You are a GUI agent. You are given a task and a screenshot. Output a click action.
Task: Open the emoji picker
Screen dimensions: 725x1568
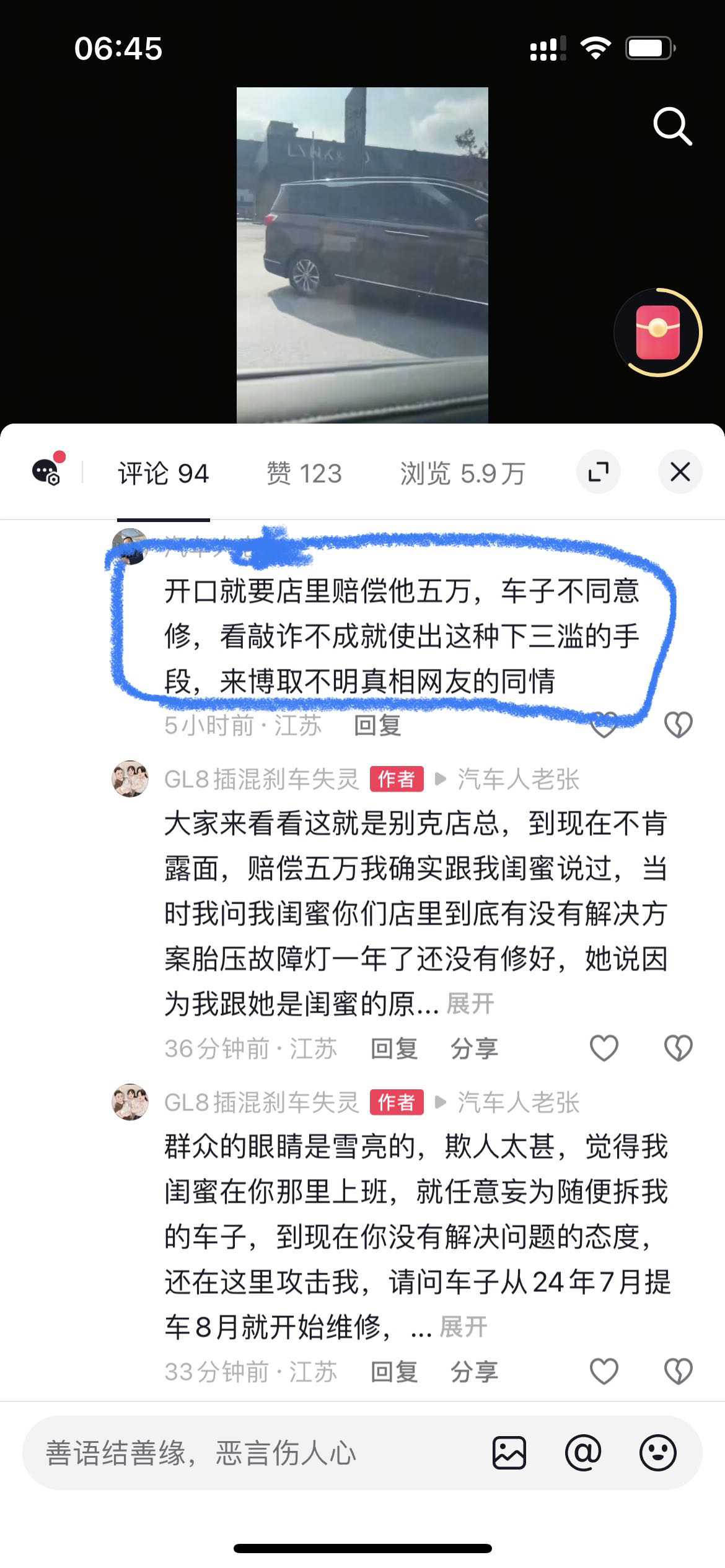pos(657,1453)
